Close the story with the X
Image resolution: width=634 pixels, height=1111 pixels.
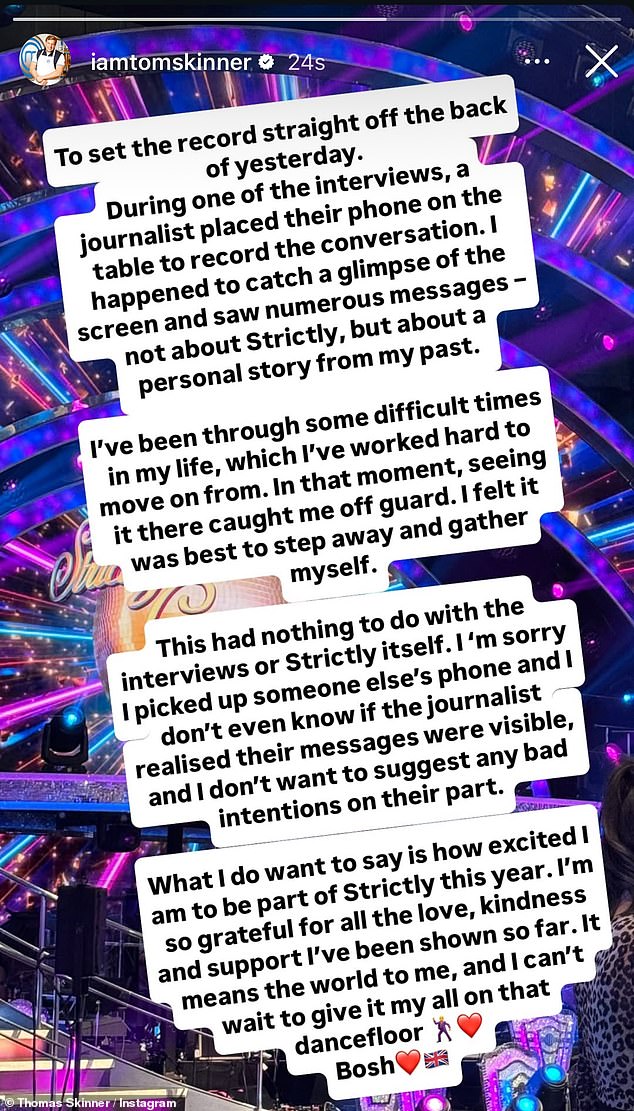[601, 61]
